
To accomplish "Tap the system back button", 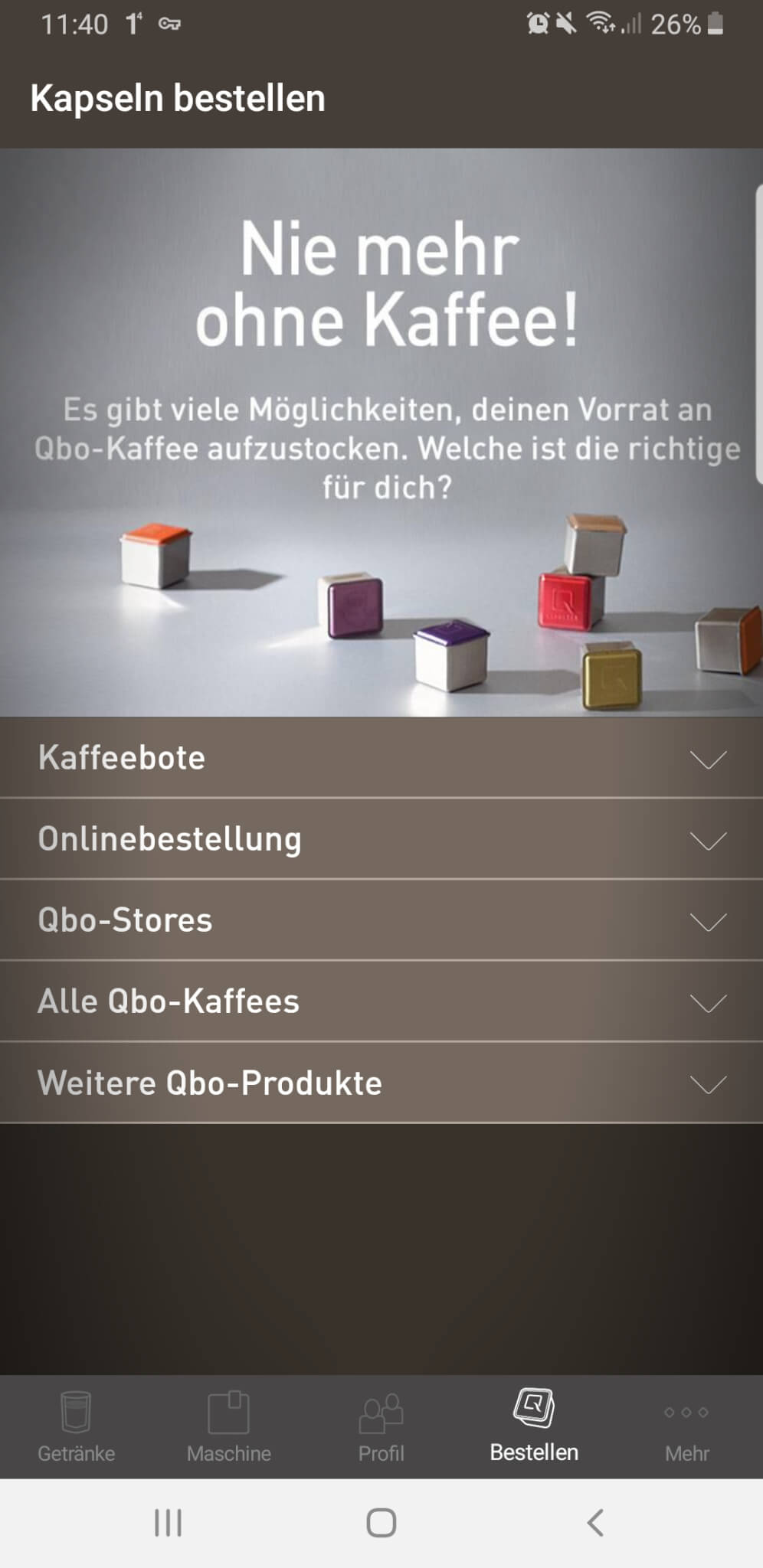I will 595,1523.
